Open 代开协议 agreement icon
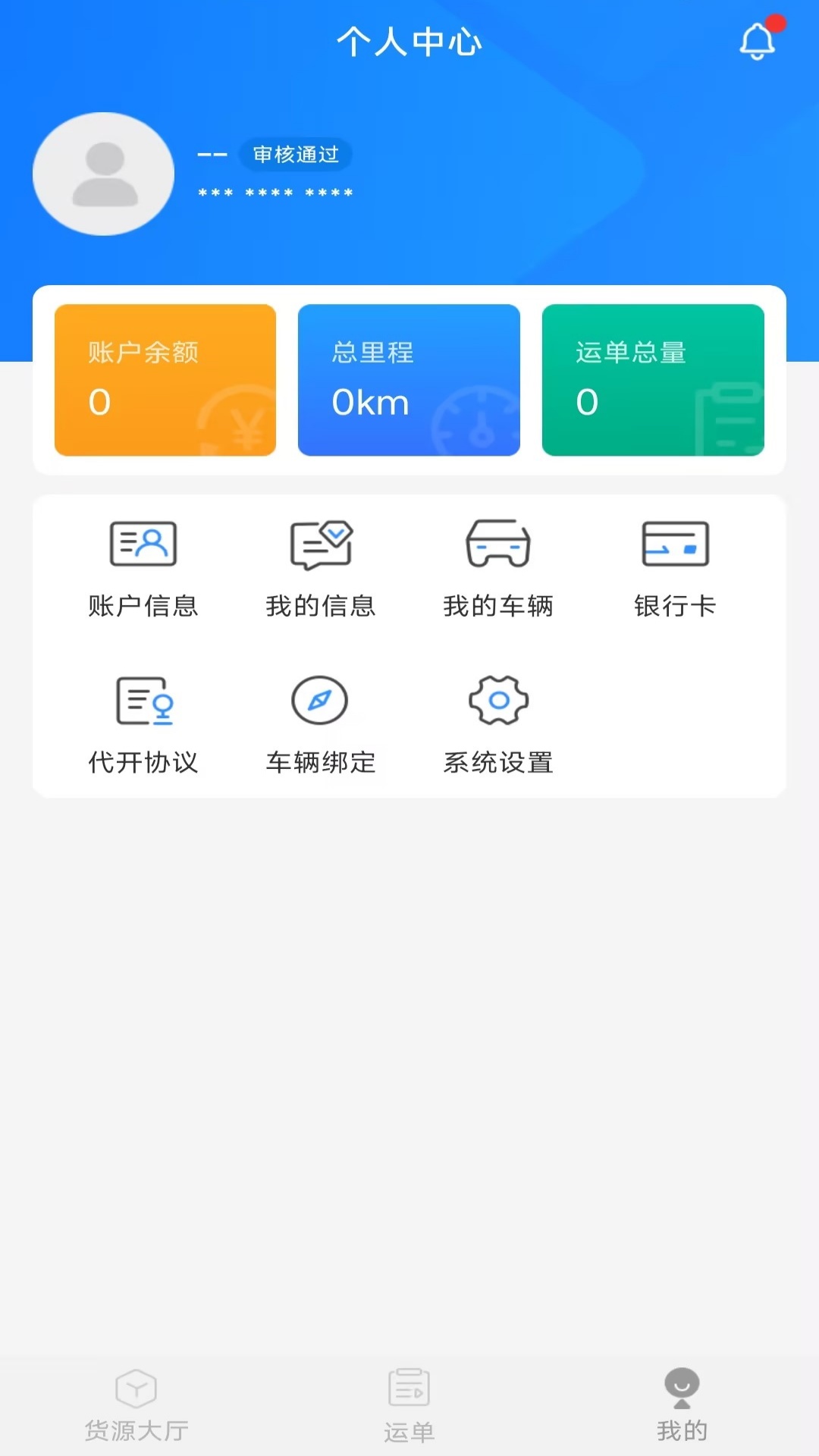The width and height of the screenshot is (819, 1456). (x=143, y=701)
